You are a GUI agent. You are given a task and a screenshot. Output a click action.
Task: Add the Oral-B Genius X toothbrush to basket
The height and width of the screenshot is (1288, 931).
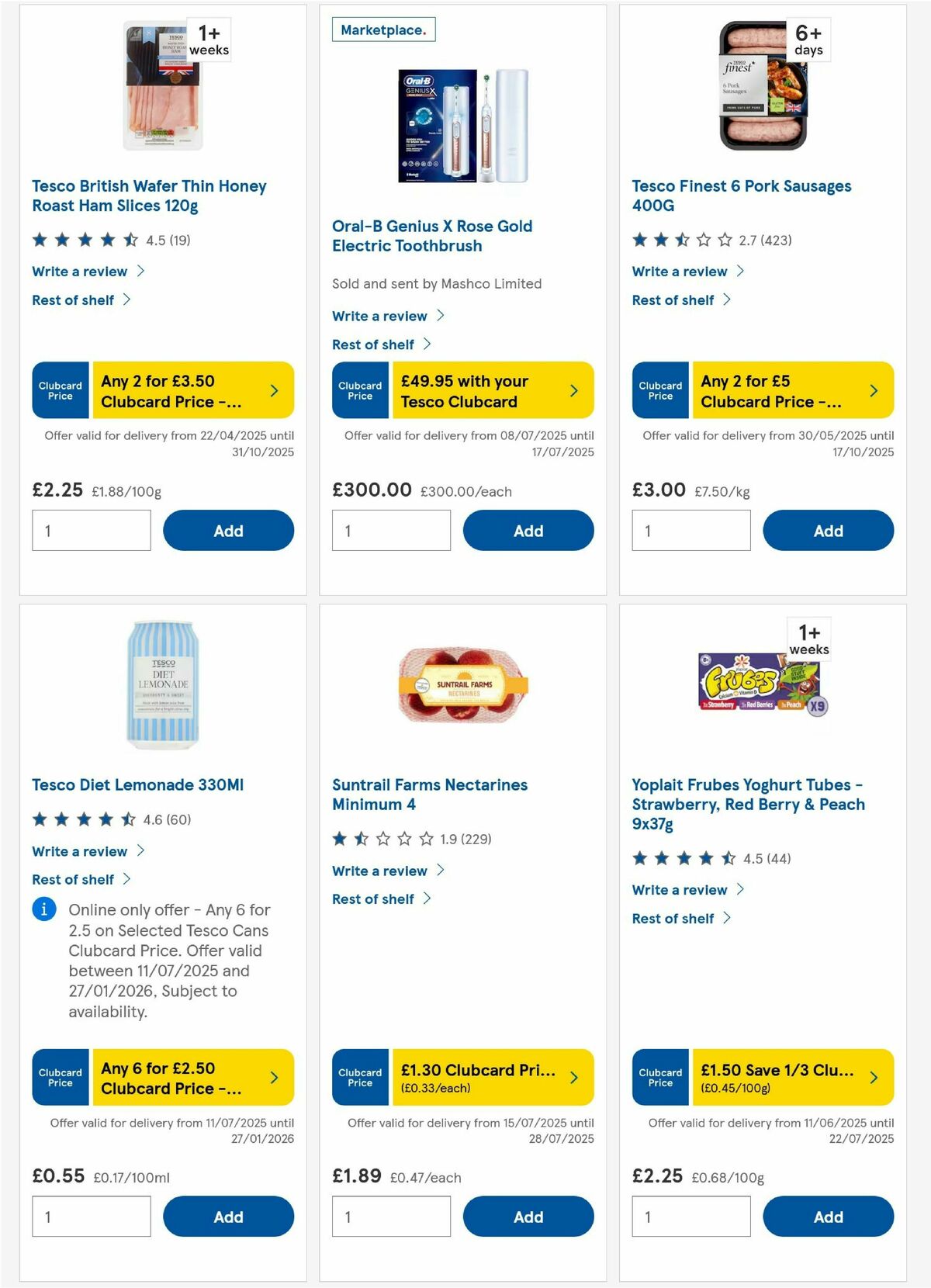click(x=528, y=530)
